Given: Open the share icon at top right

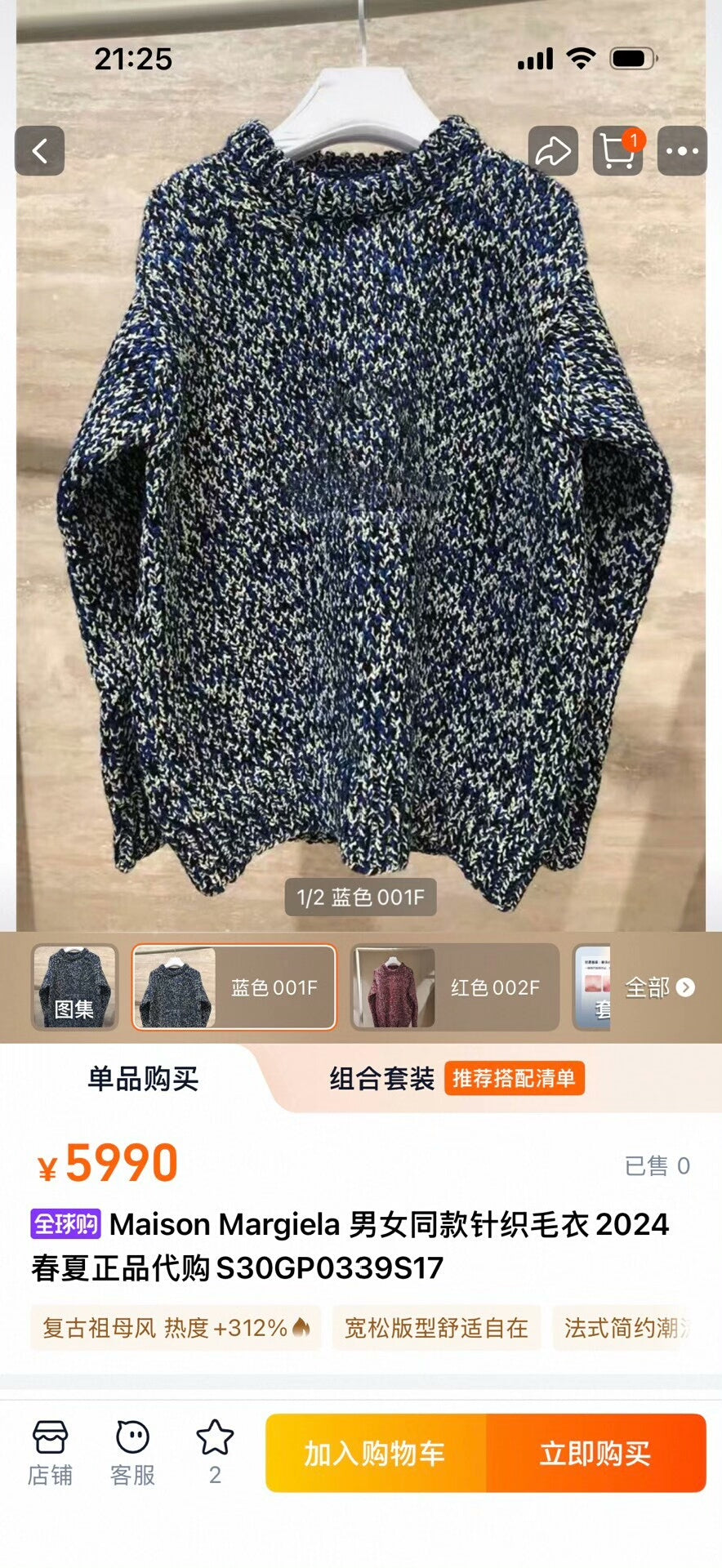Looking at the screenshot, I should pos(555,151).
